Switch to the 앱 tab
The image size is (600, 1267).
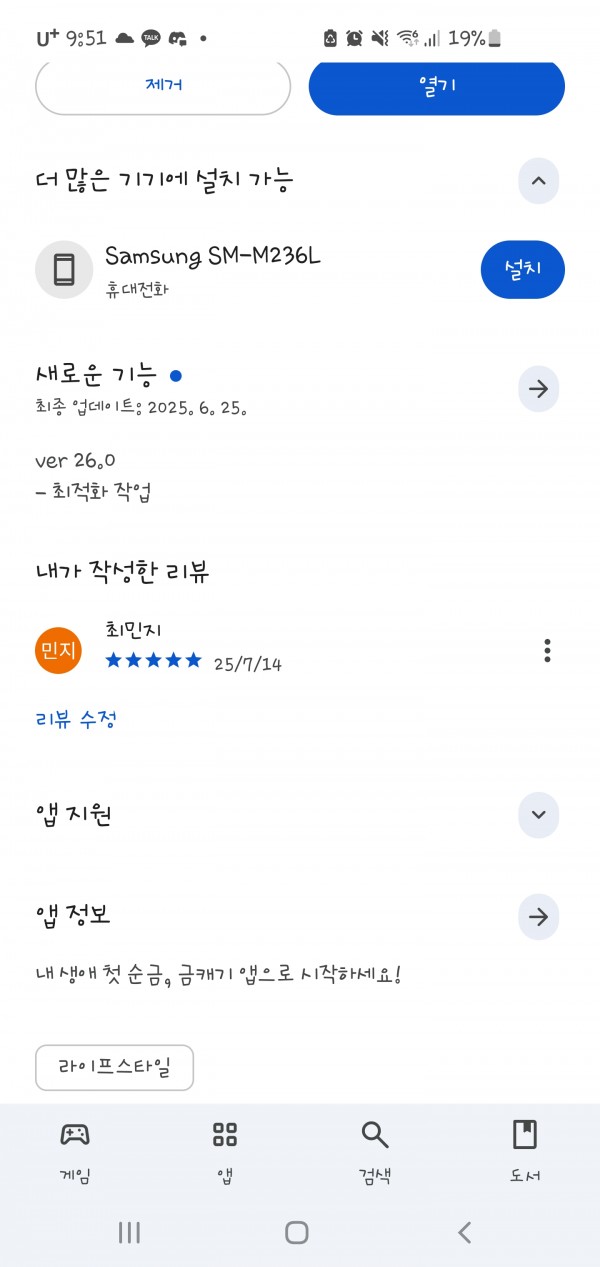click(225, 1152)
